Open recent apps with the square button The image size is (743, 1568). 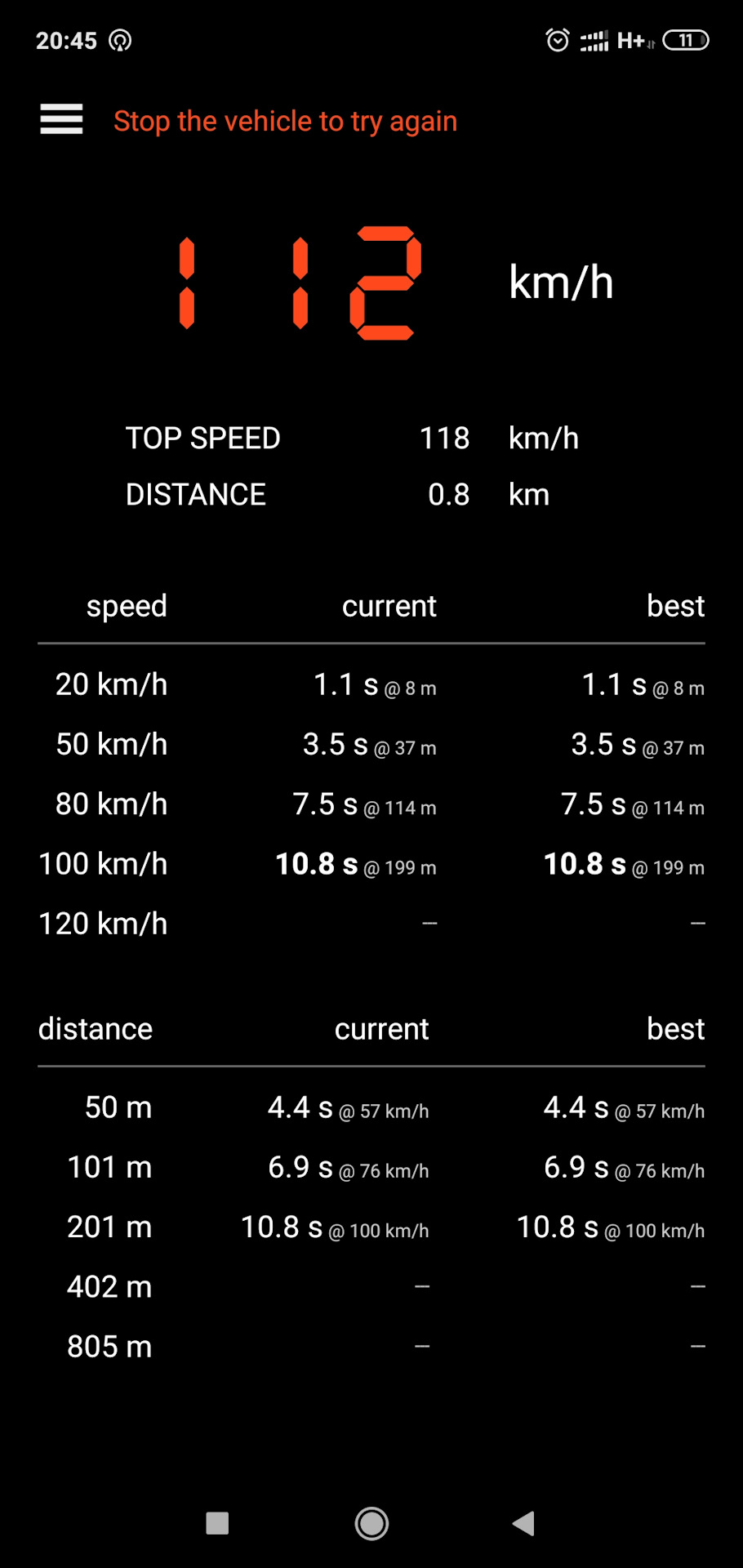coord(217,1523)
